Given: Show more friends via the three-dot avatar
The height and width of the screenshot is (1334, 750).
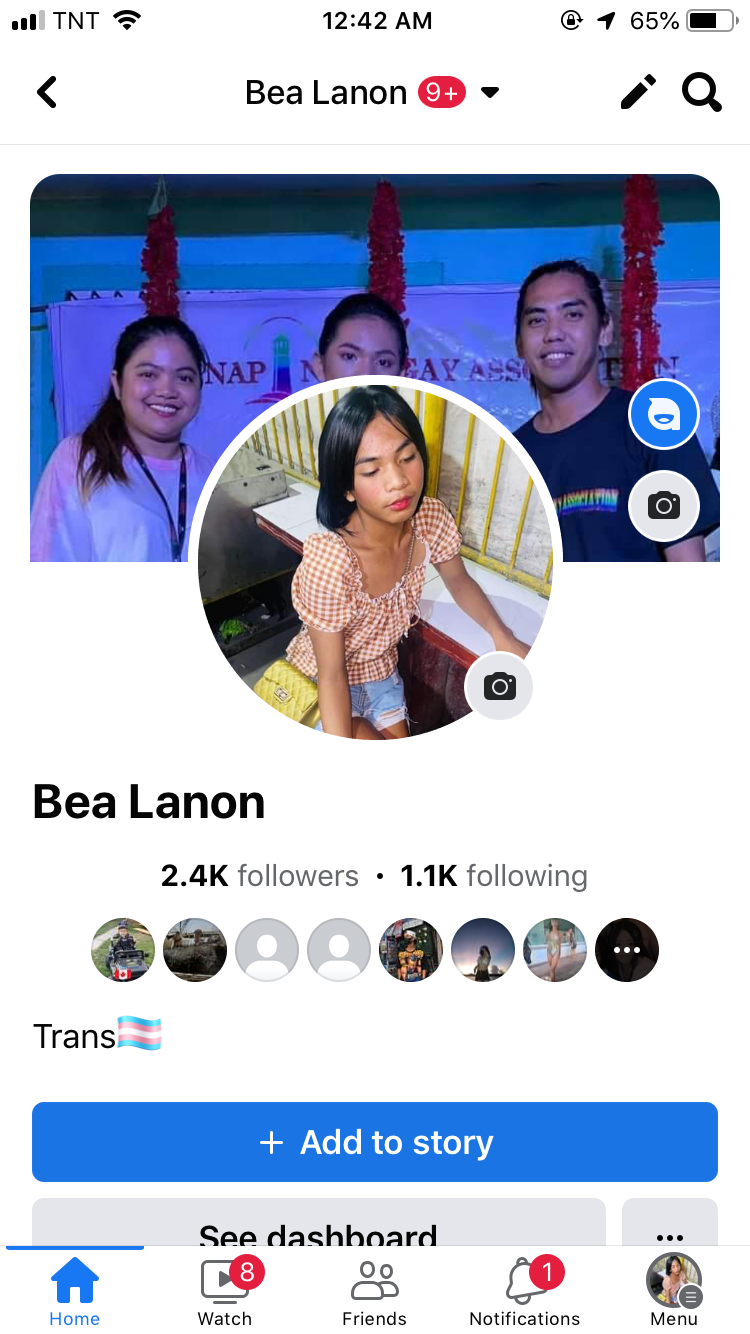Looking at the screenshot, I should (x=627, y=950).
